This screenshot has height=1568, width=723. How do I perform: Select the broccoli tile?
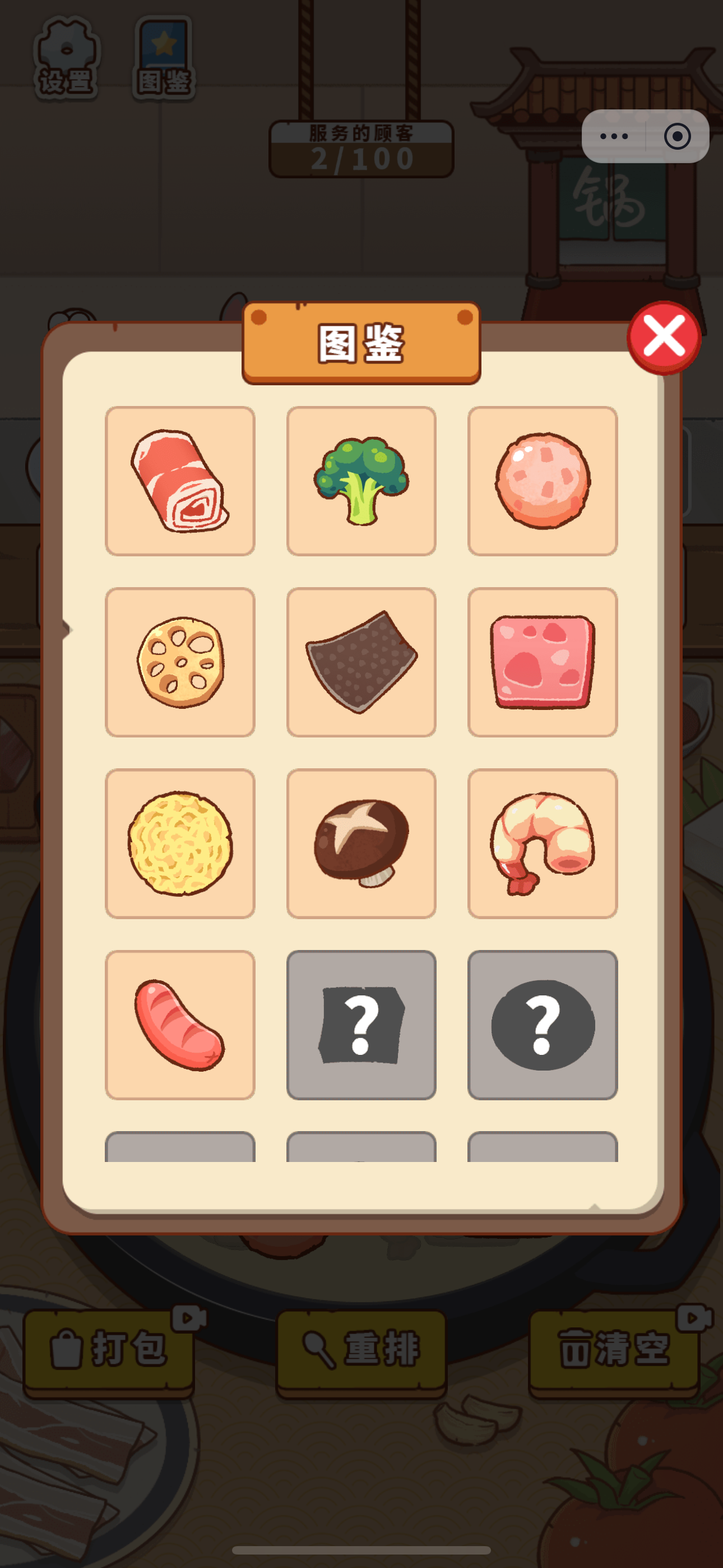361,481
